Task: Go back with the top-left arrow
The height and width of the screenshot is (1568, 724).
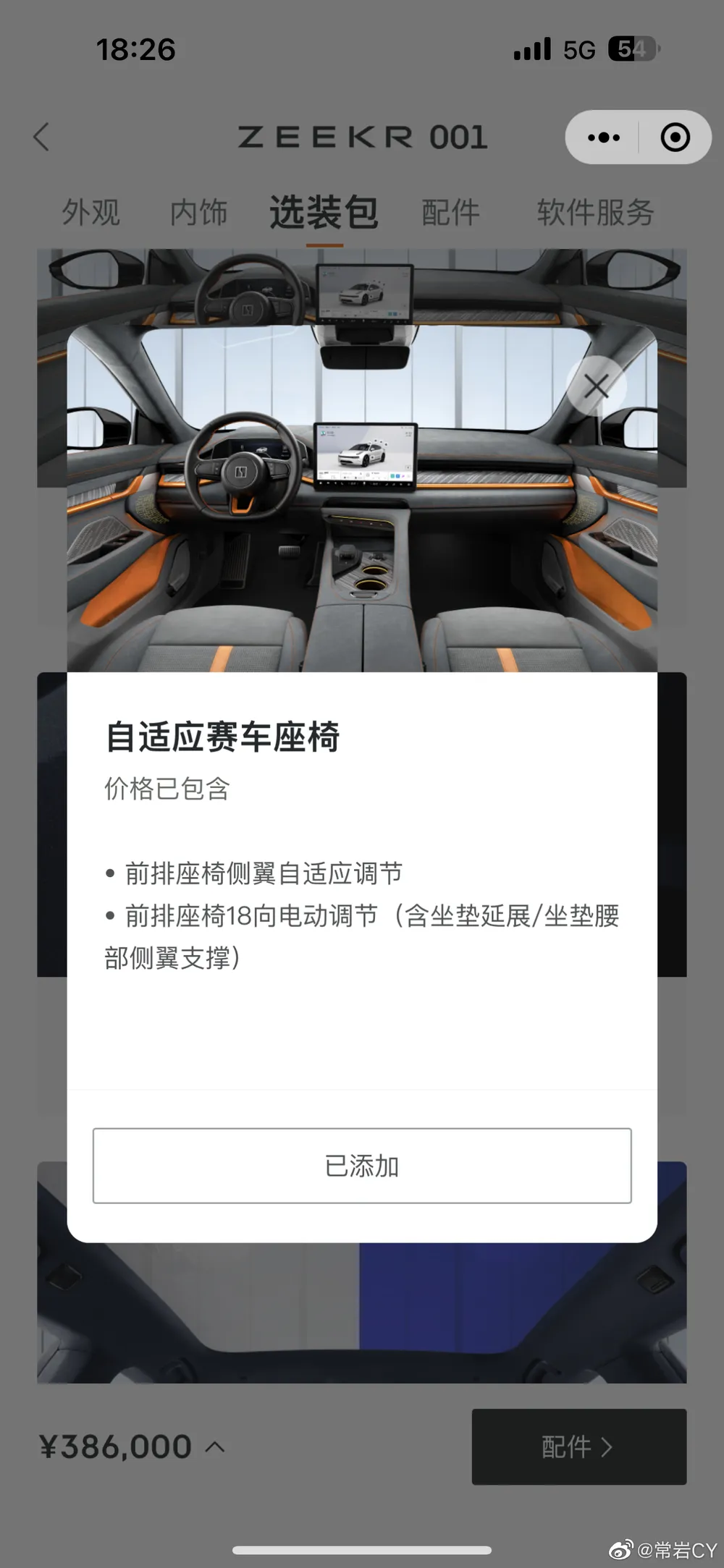Action: pos(42,137)
